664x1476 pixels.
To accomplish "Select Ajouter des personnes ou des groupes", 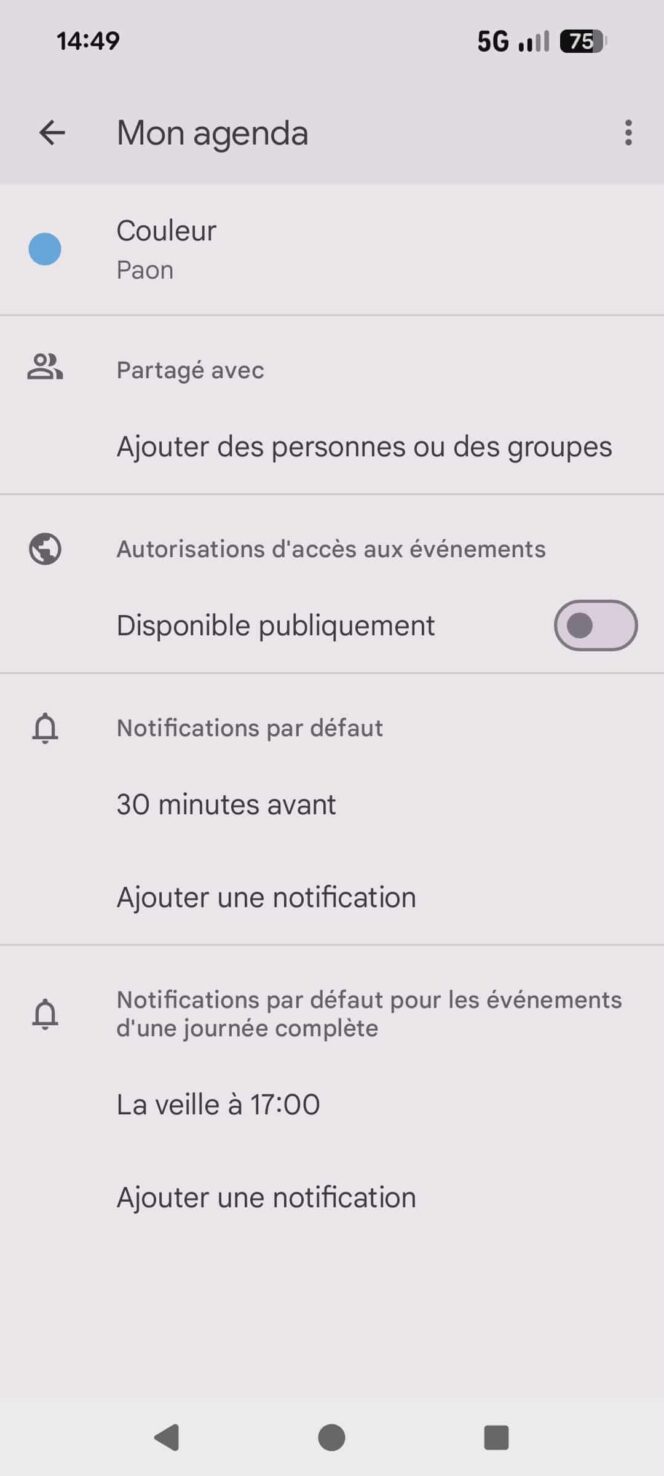I will coord(364,446).
